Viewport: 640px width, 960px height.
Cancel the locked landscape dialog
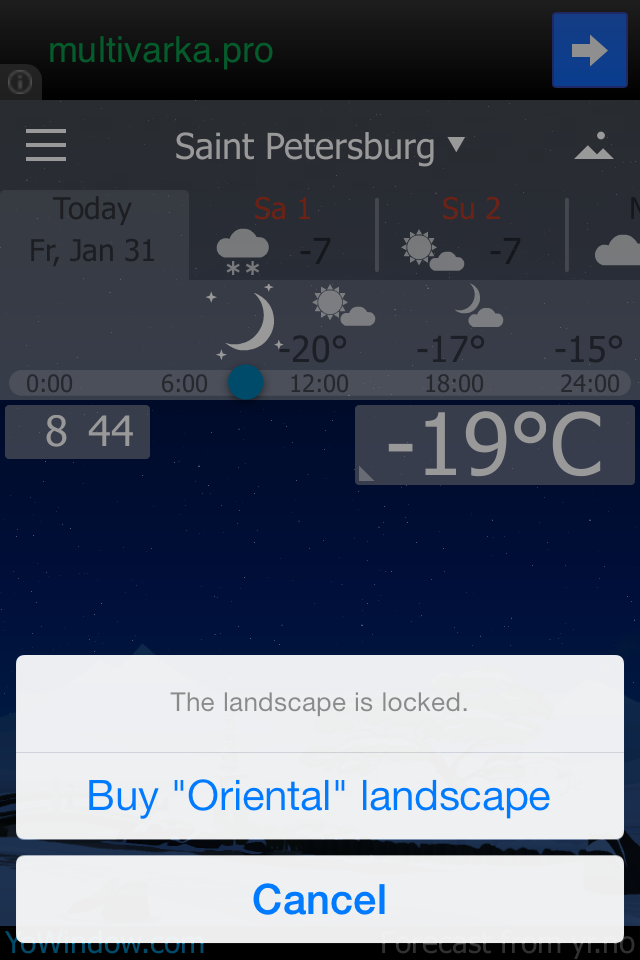coord(319,899)
